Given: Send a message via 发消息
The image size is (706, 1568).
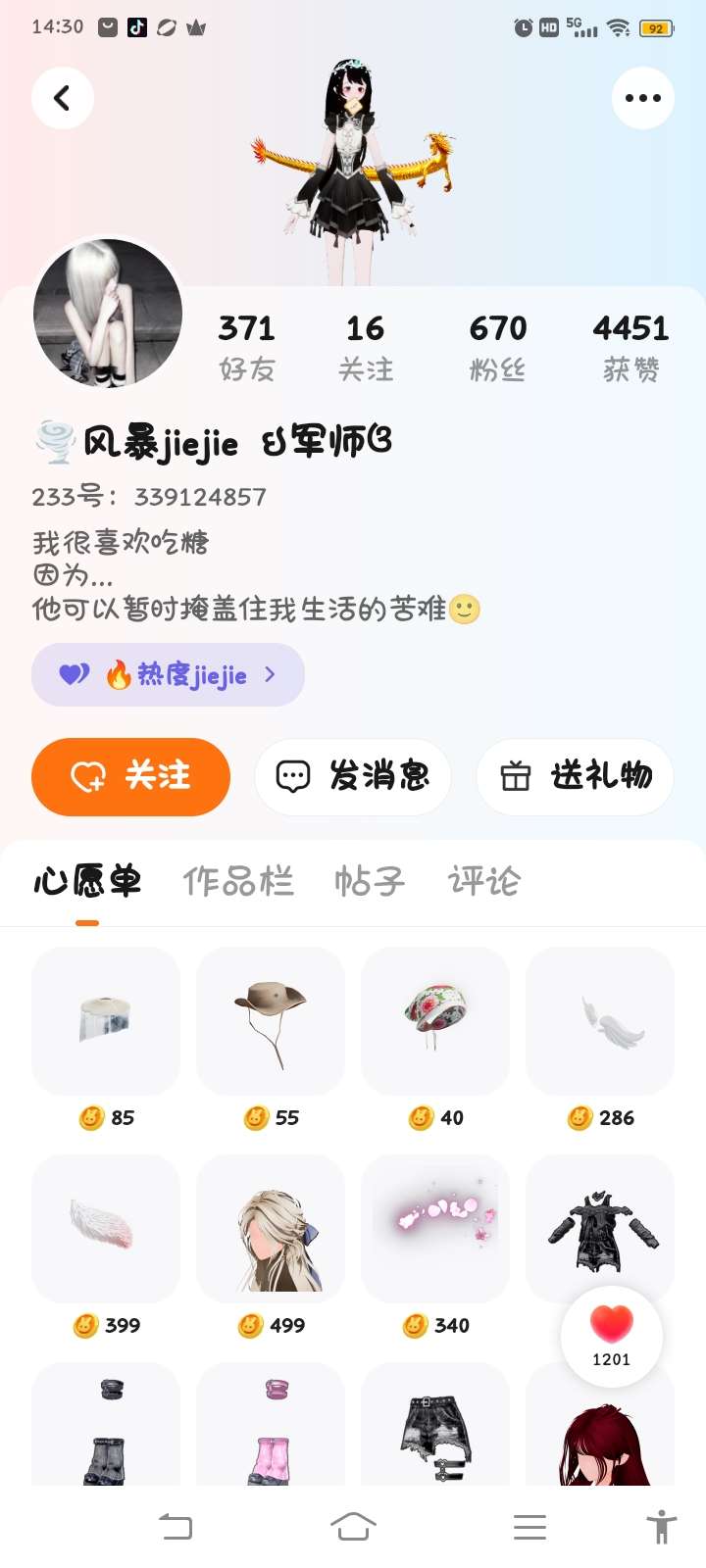Looking at the screenshot, I should click(353, 776).
